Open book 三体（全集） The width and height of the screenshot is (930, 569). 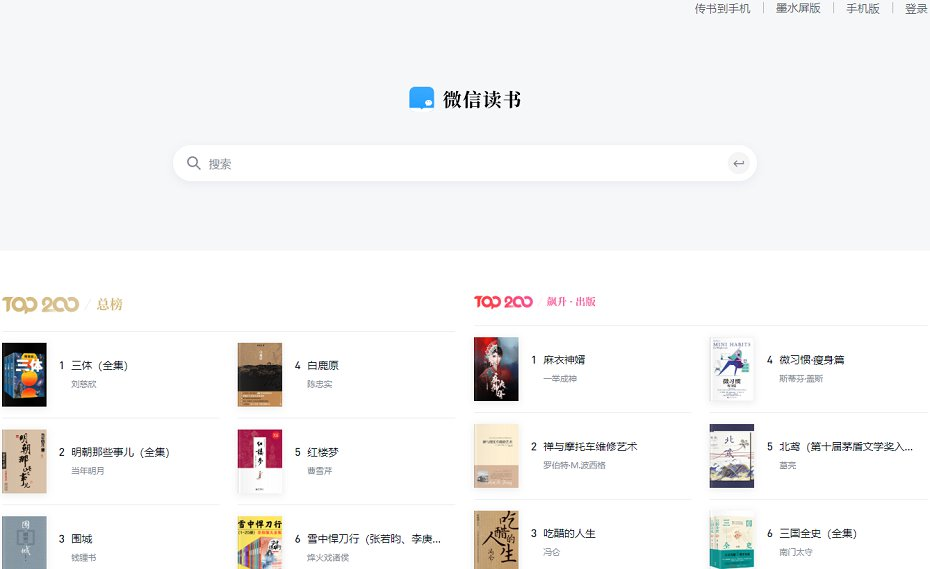click(x=99, y=366)
